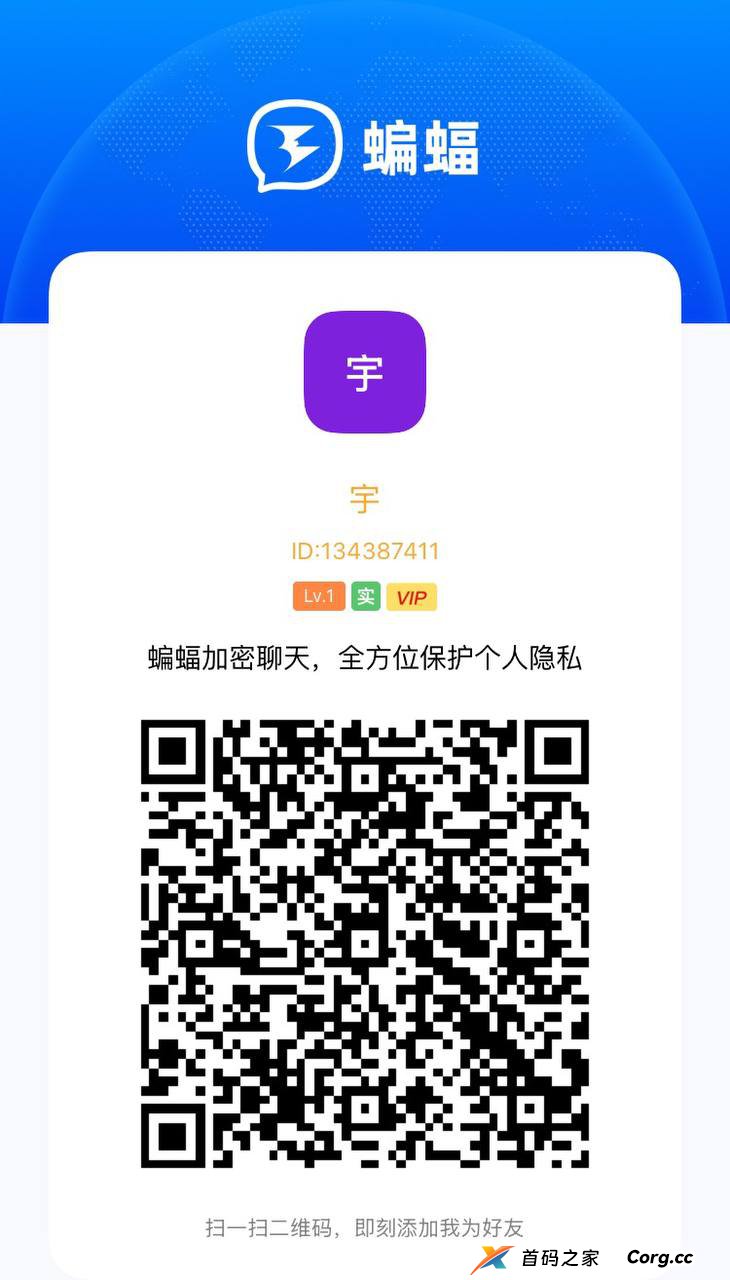
Task: Select the purple 宇 avatar icon
Action: (365, 373)
